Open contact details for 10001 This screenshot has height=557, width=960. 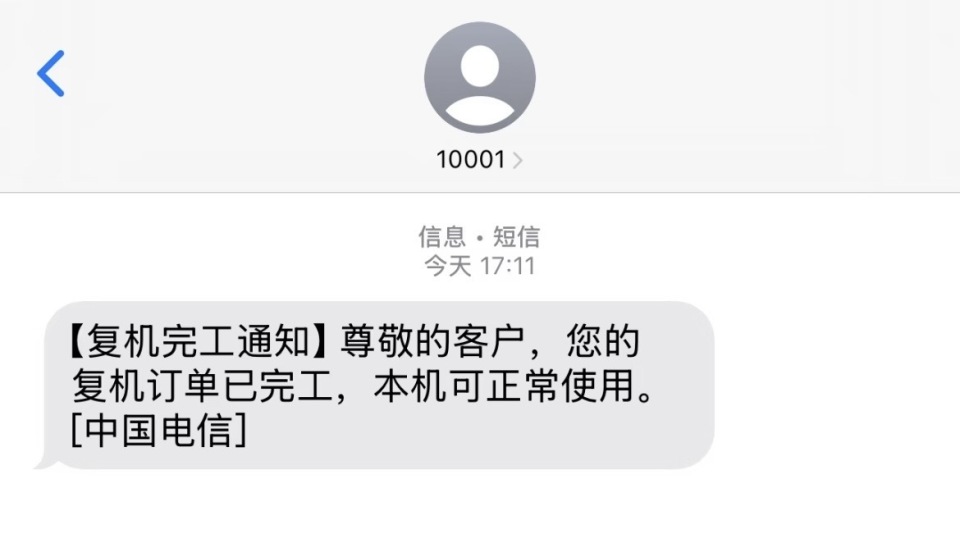click(479, 159)
